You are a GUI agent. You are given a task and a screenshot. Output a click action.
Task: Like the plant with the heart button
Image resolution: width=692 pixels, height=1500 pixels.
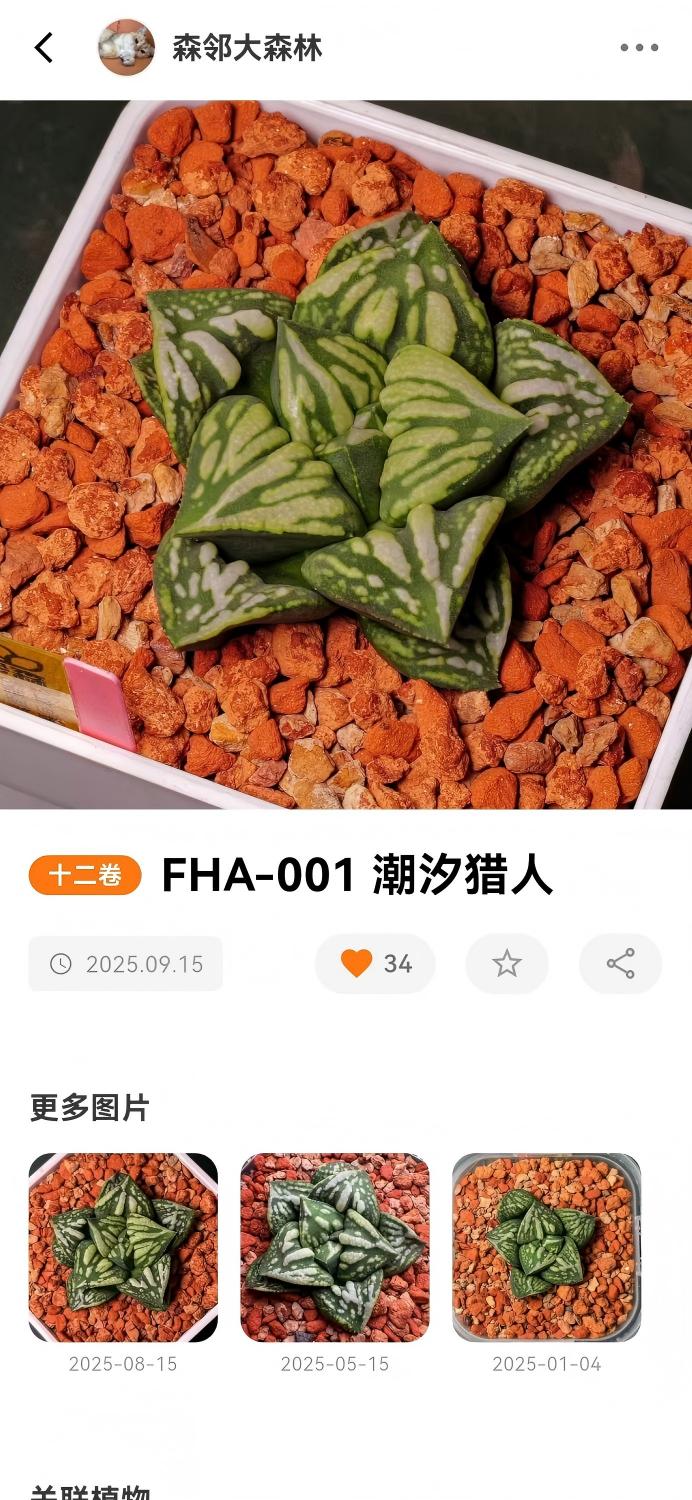tap(375, 963)
